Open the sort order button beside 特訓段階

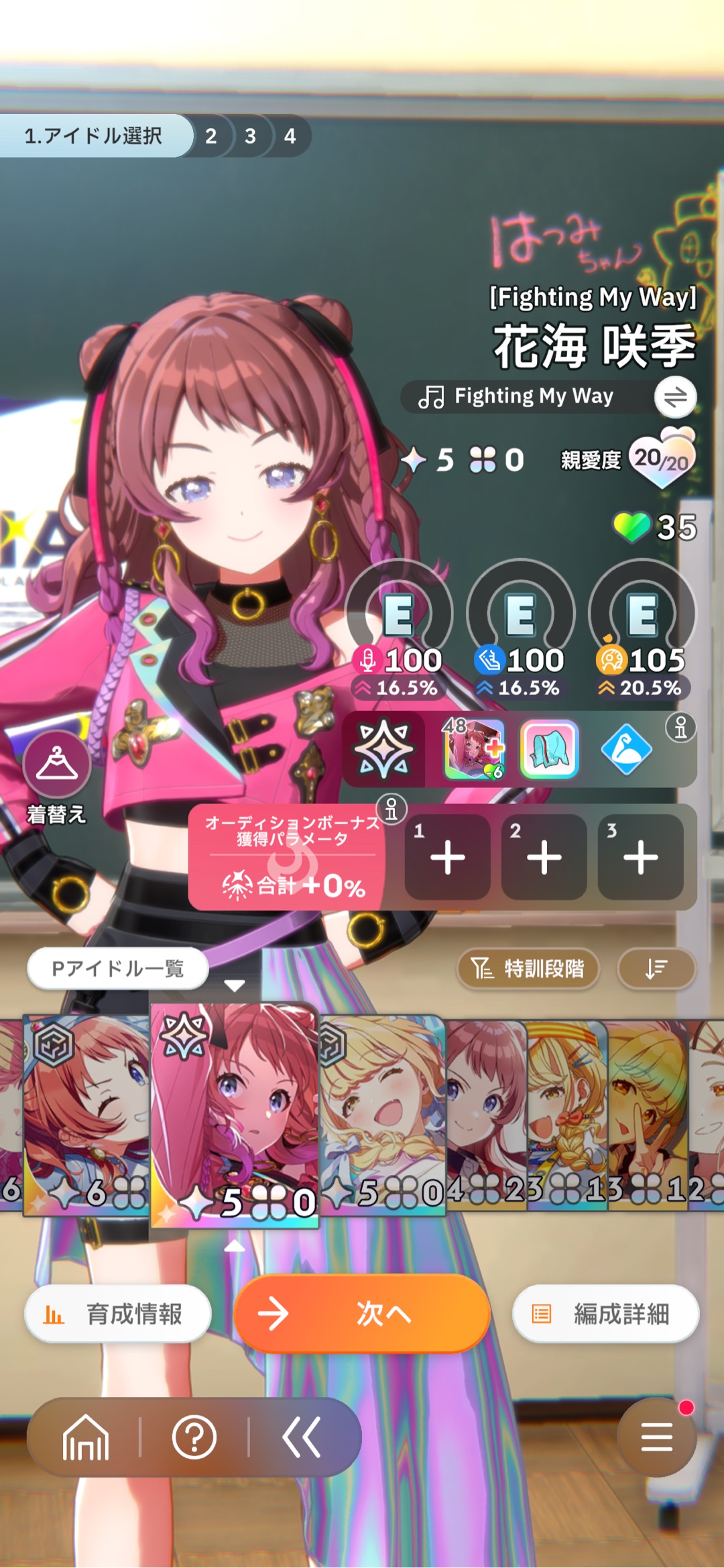pyautogui.click(x=658, y=968)
